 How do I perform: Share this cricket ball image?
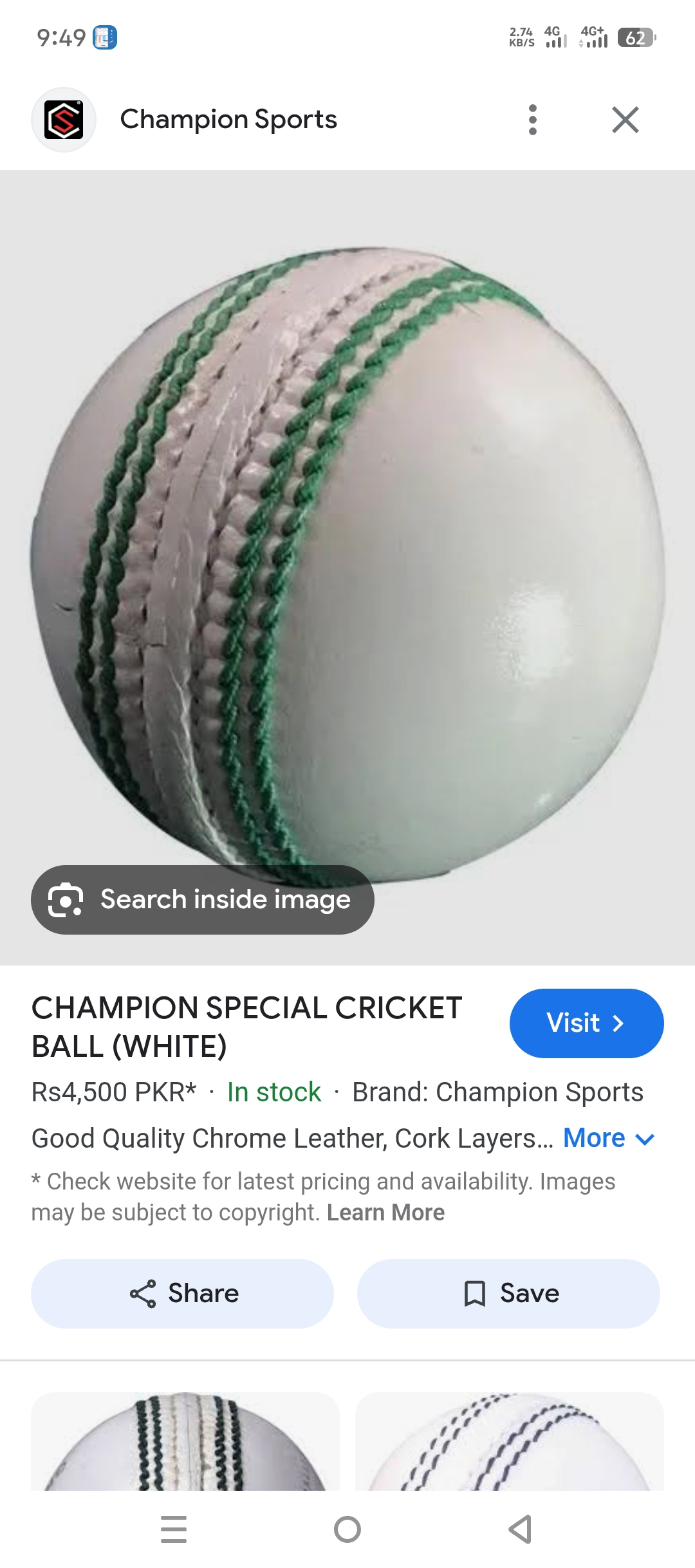[x=182, y=1293]
